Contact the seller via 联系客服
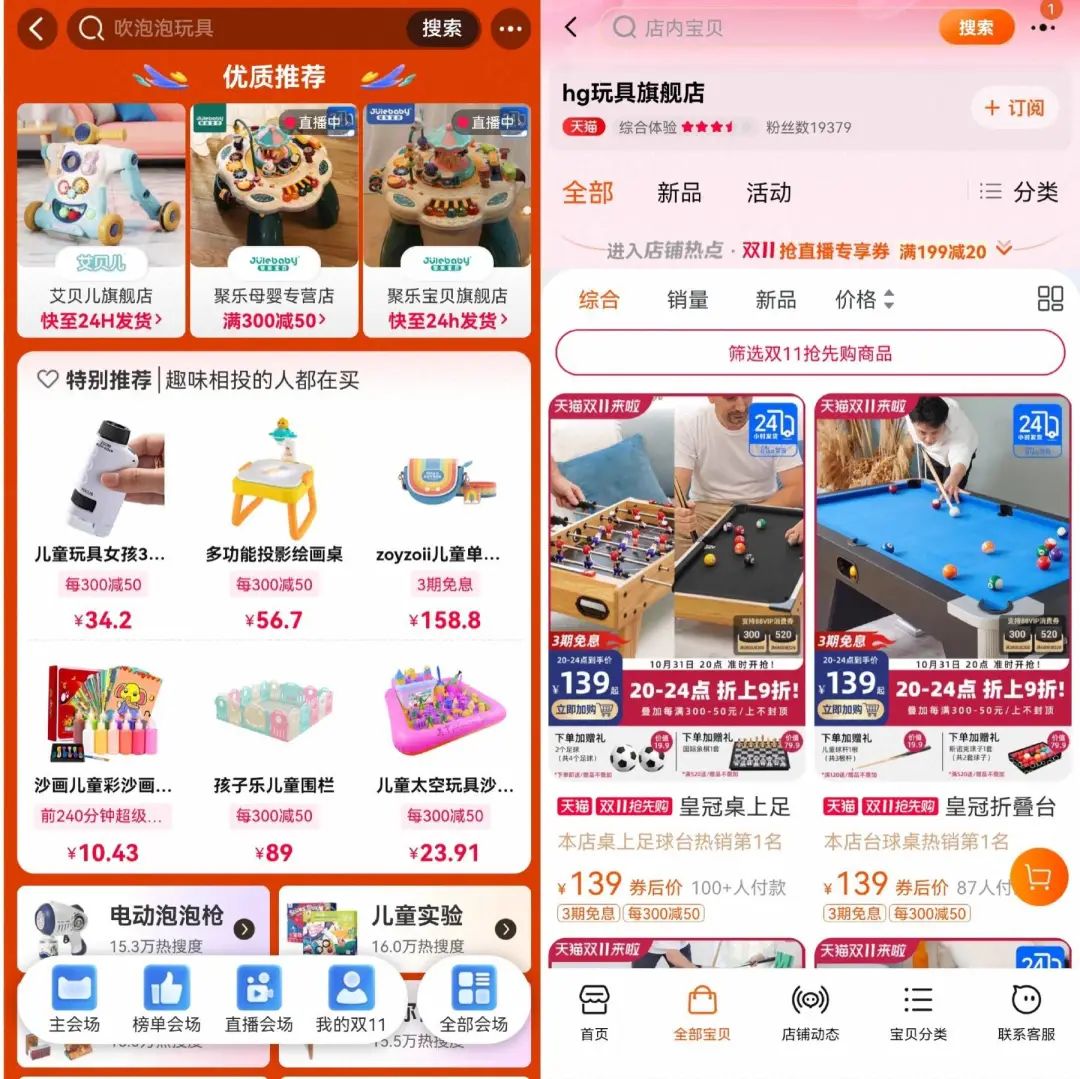The width and height of the screenshot is (1080, 1079). (1025, 1011)
